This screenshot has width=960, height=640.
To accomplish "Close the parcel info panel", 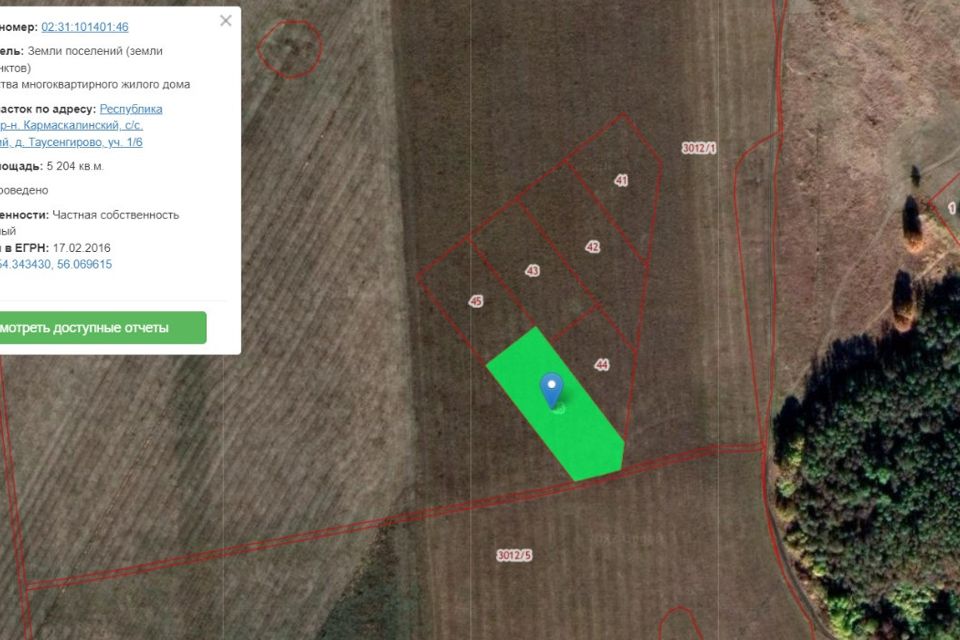I will (226, 21).
